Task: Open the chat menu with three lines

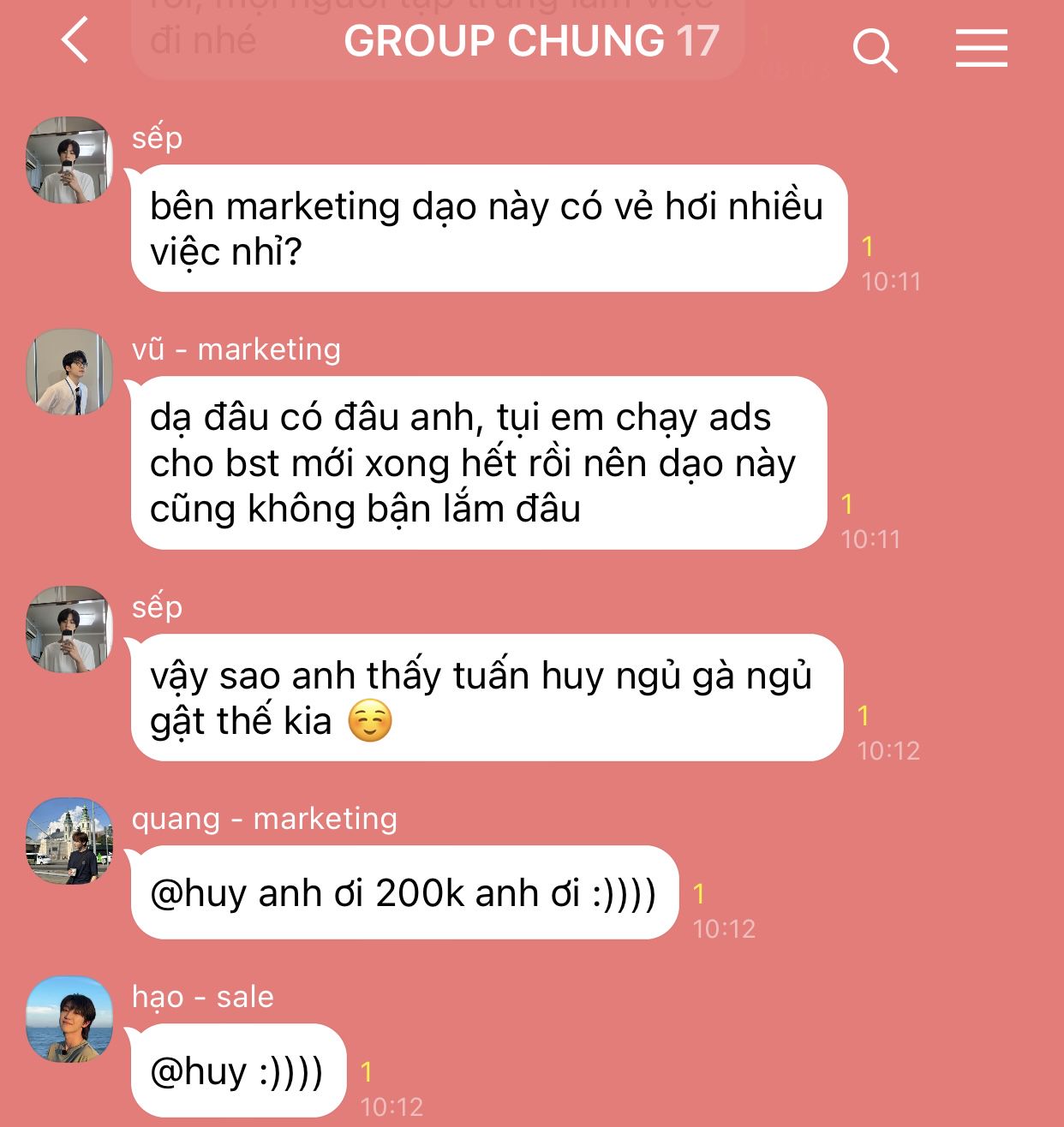Action: [981, 48]
